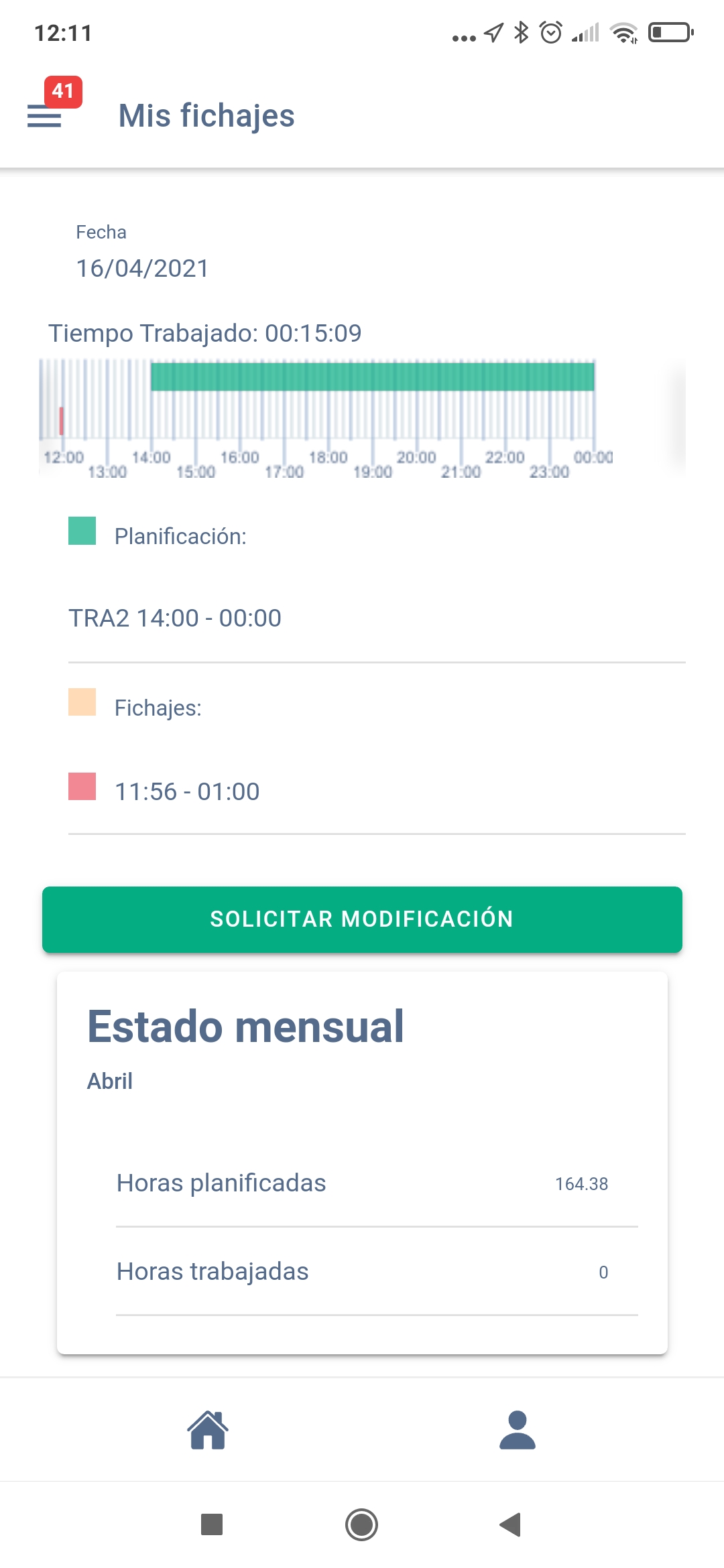Change the Fecha date field
Viewport: 724px width, 1568px height.
(142, 268)
